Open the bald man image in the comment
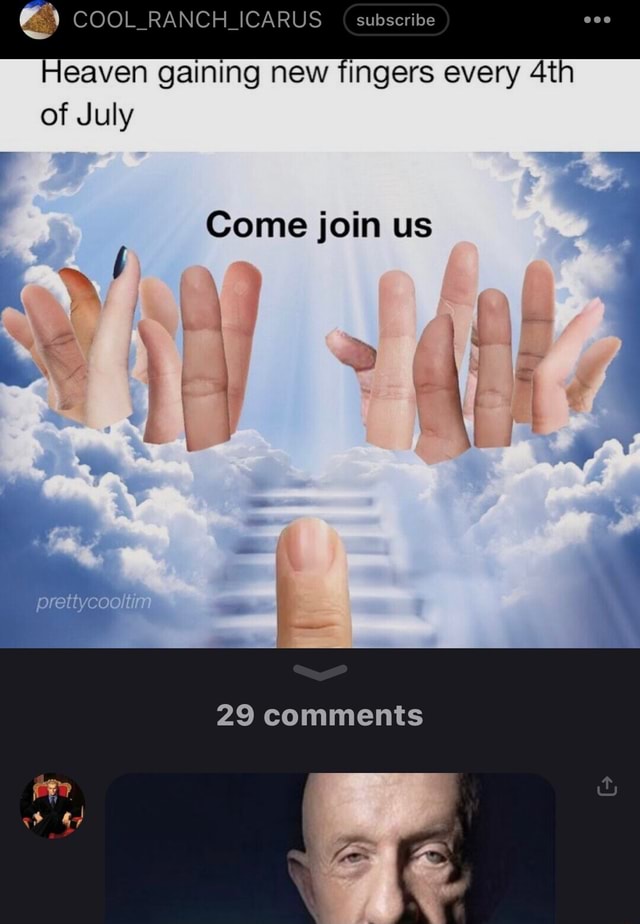 click(330, 848)
